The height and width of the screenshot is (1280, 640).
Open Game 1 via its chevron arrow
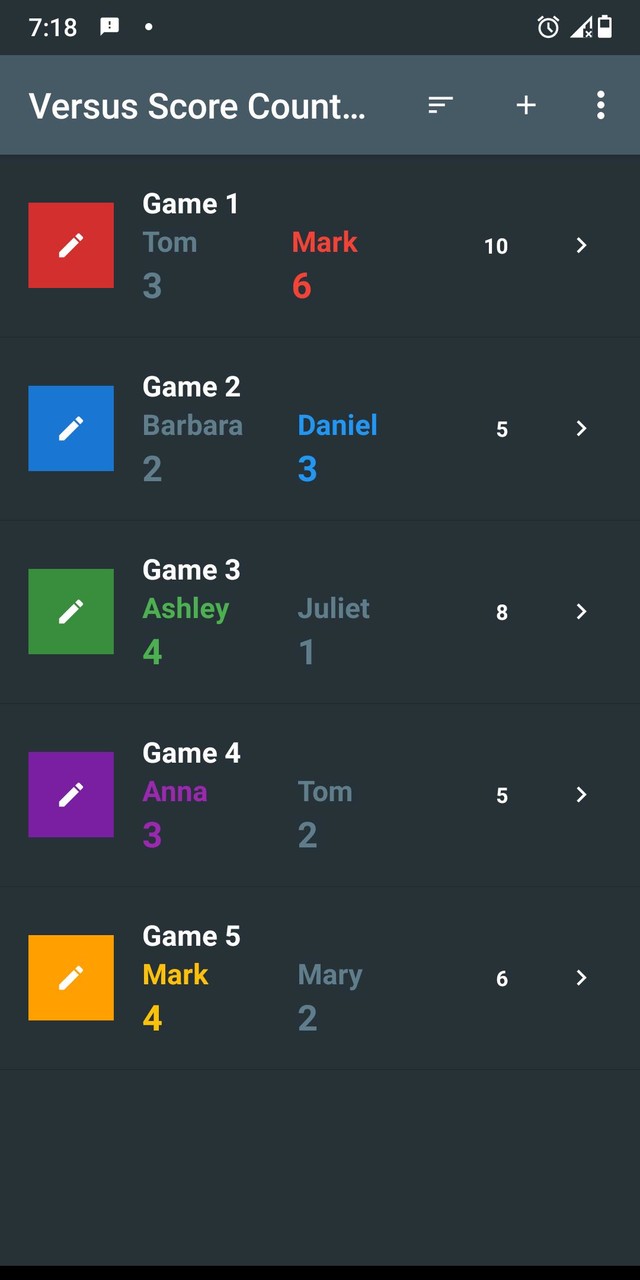(x=581, y=246)
